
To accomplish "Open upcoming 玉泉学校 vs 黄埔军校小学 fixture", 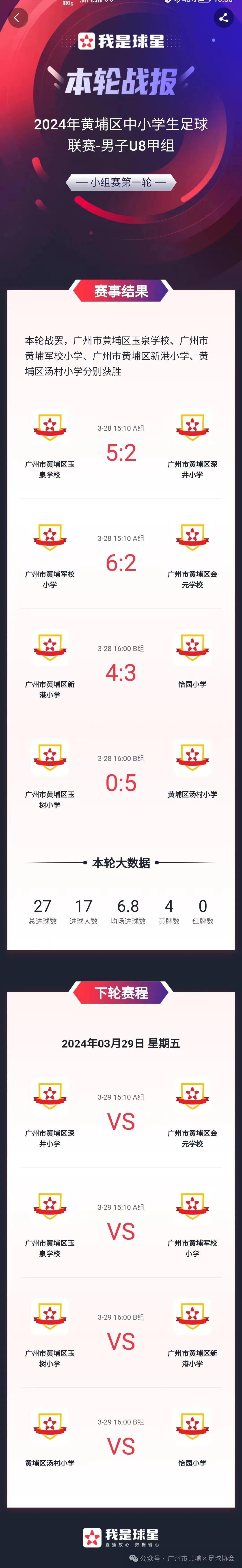I will pos(121,1231).
